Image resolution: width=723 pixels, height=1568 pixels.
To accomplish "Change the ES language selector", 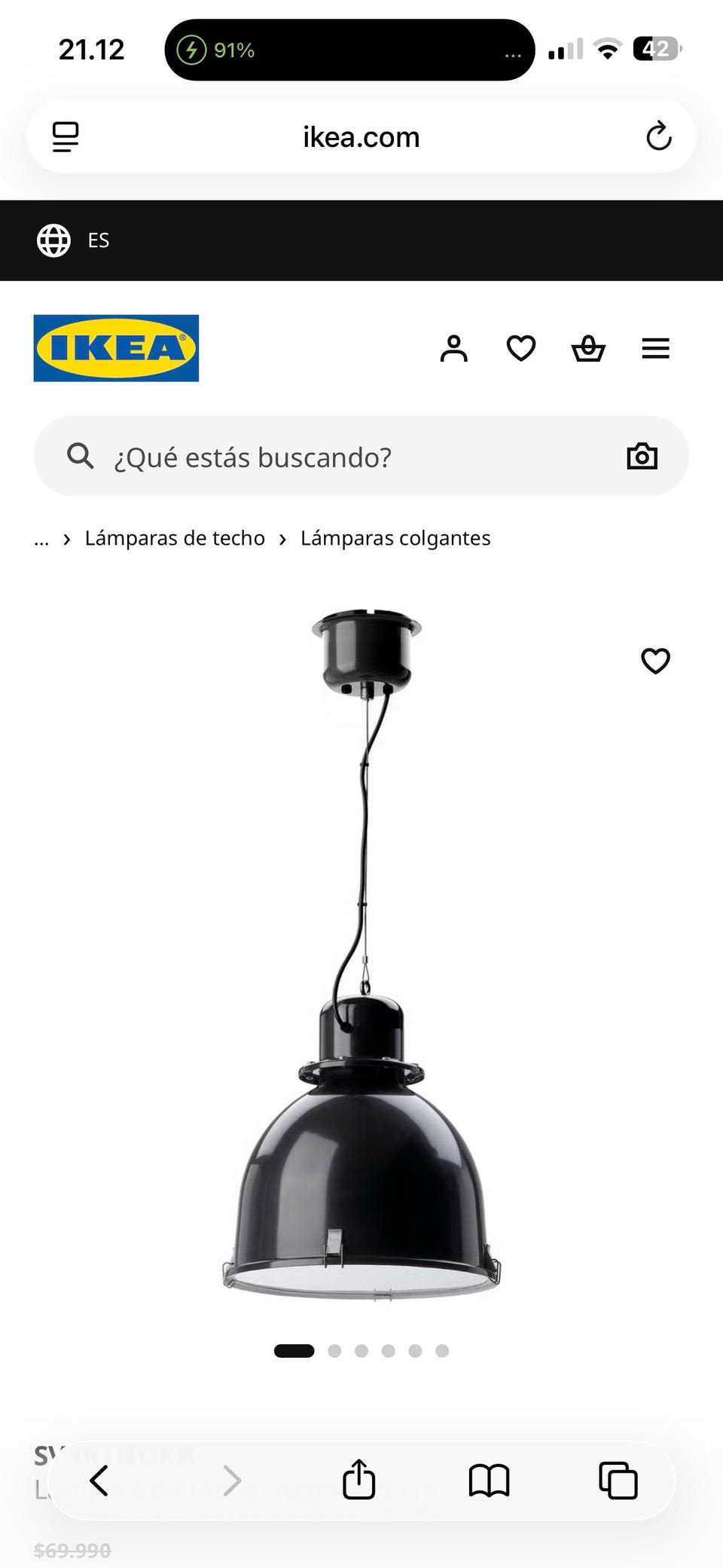I will click(74, 240).
